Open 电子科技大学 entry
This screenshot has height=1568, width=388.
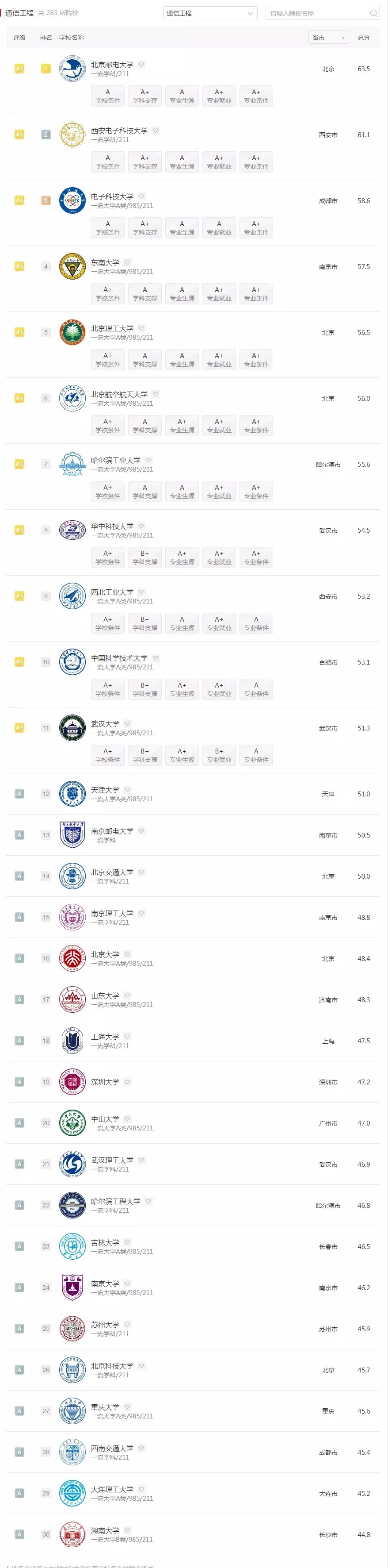[x=112, y=196]
